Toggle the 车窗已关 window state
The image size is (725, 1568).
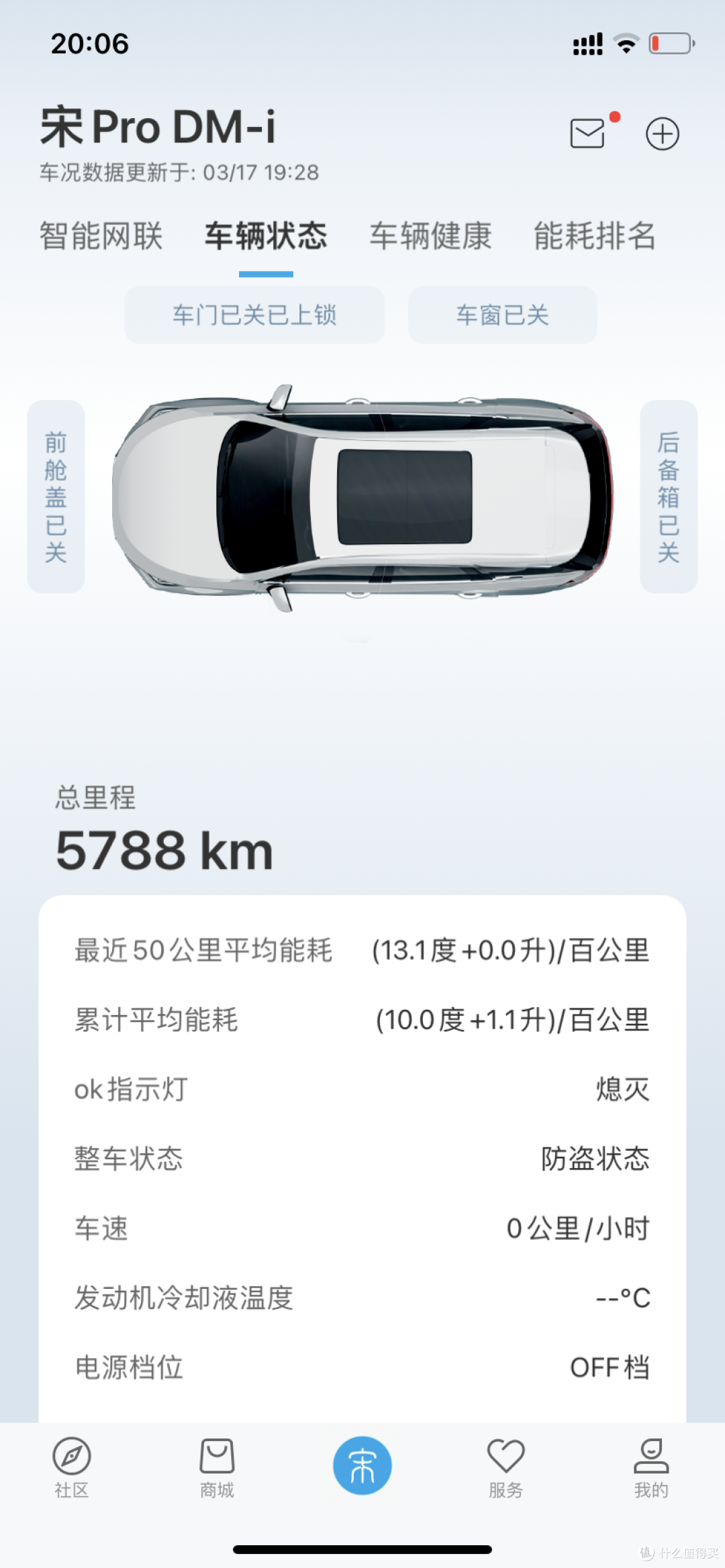(501, 315)
